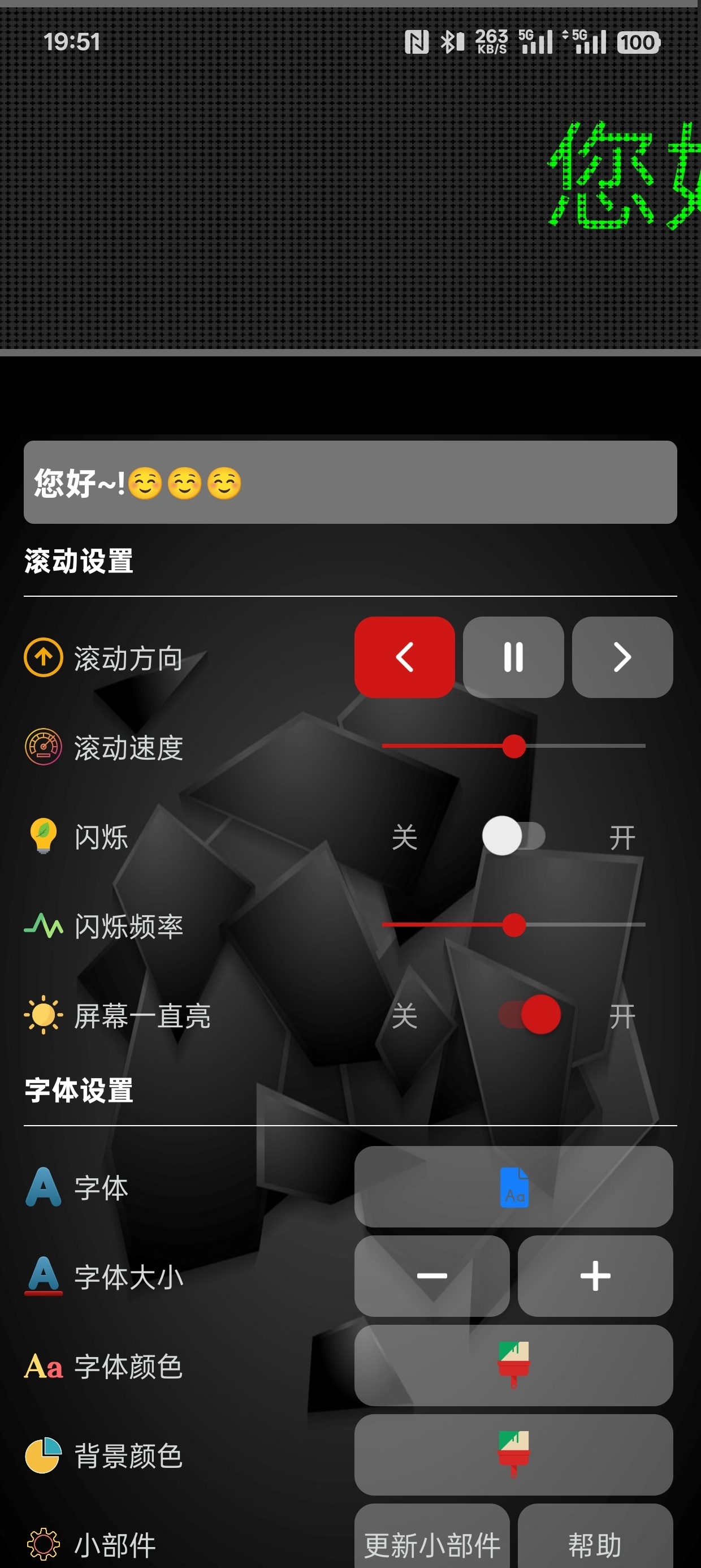Disable the 屏幕一直亮 switch
The height and width of the screenshot is (1568, 701).
click(529, 1014)
